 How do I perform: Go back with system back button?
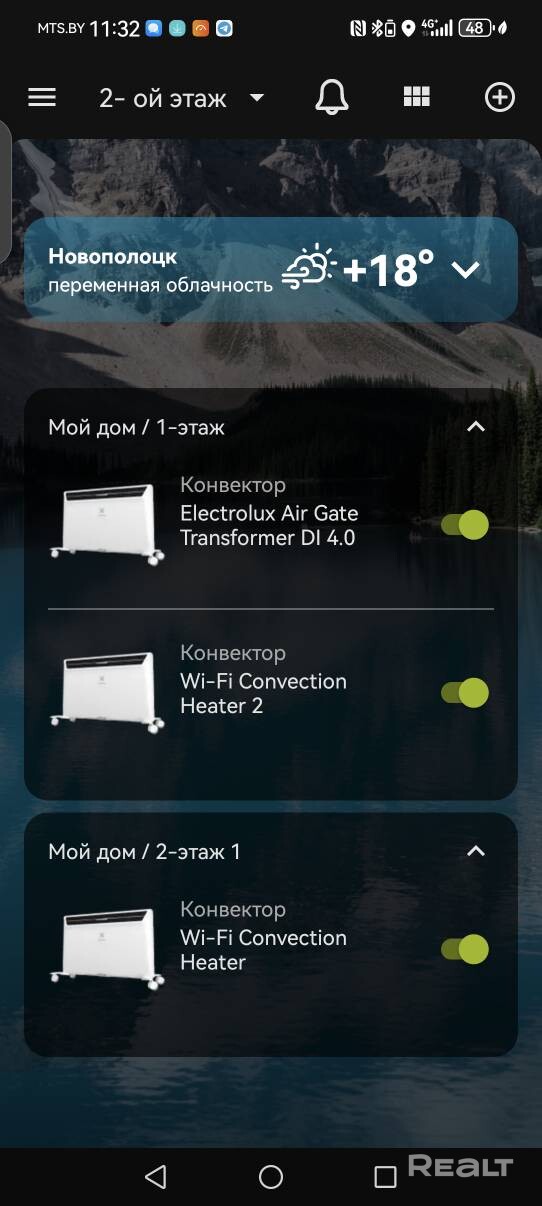point(155,1177)
